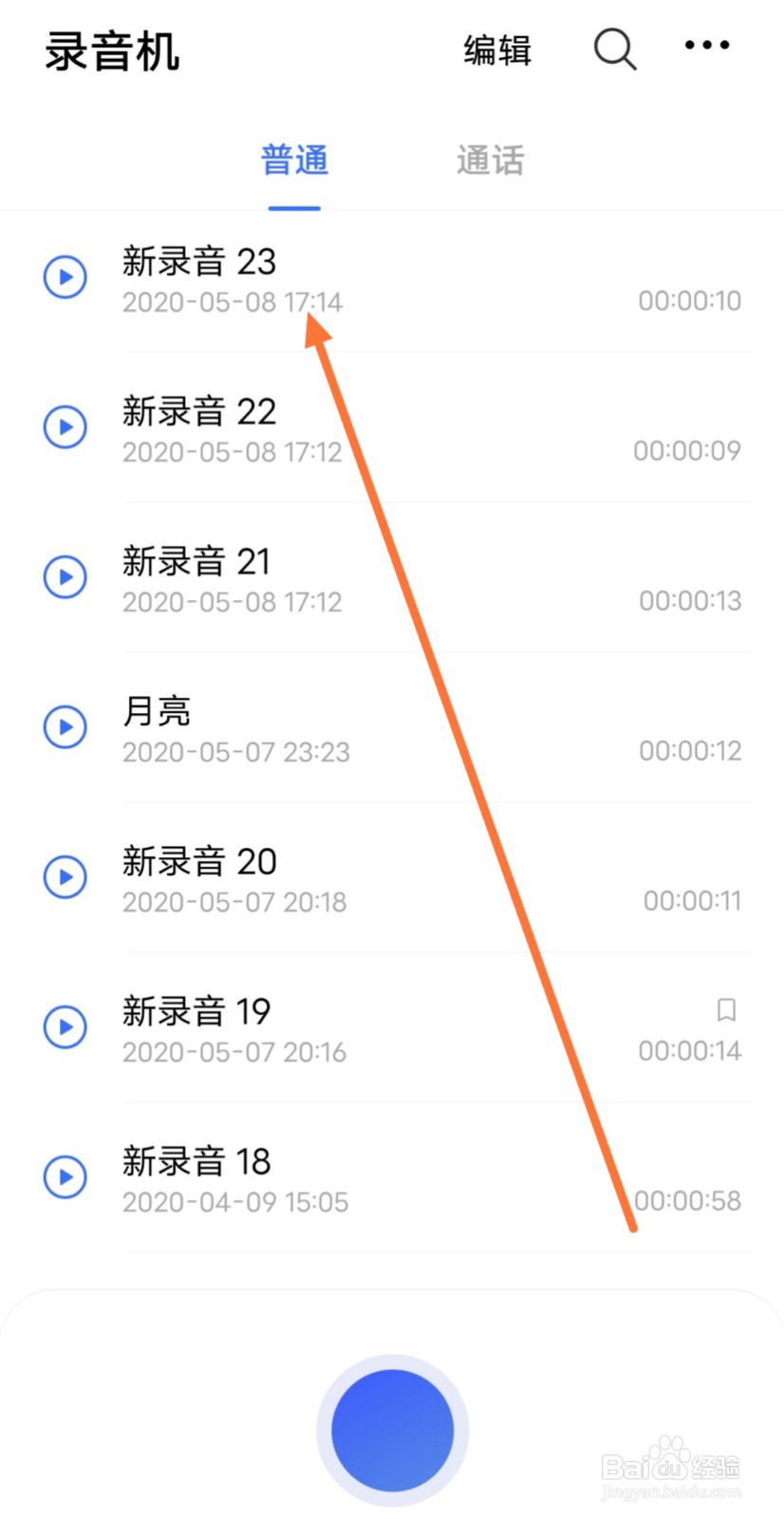Start a new recording with the blue button
Viewport: 784px width, 1519px height.
point(392,1430)
